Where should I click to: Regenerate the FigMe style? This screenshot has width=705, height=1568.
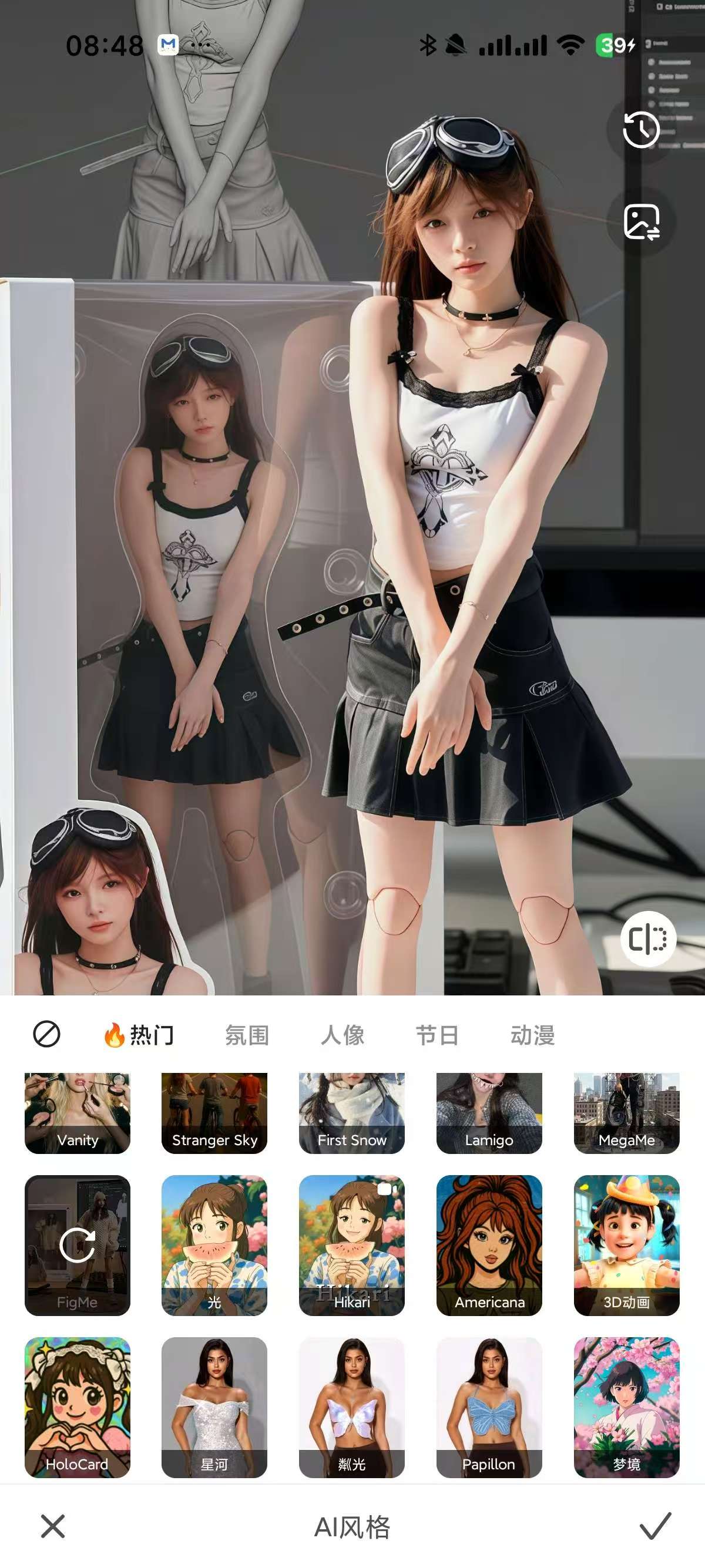[78, 1244]
